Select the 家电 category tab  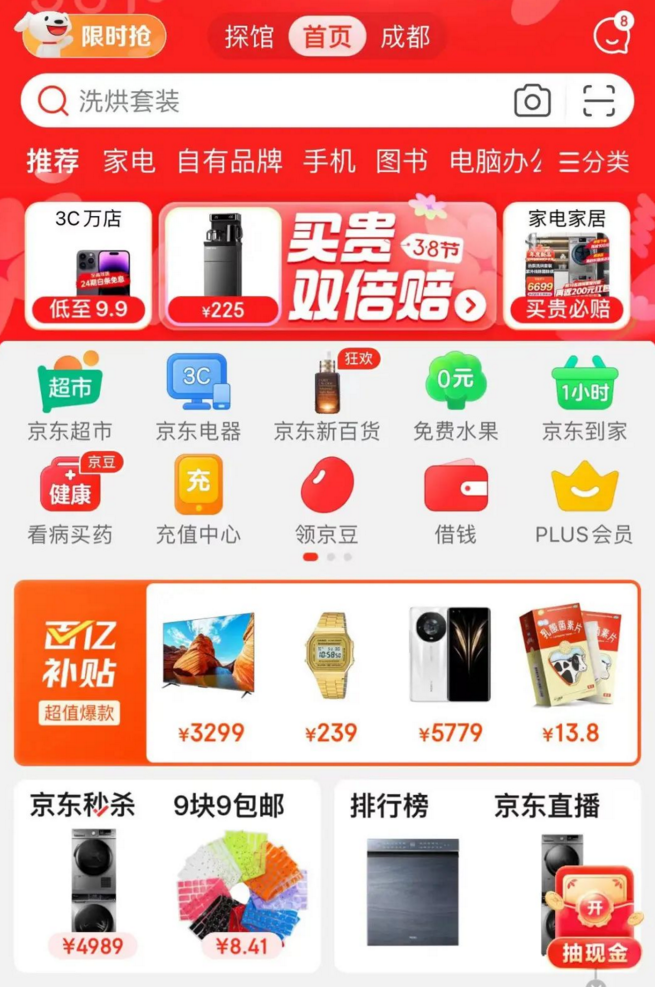(129, 161)
